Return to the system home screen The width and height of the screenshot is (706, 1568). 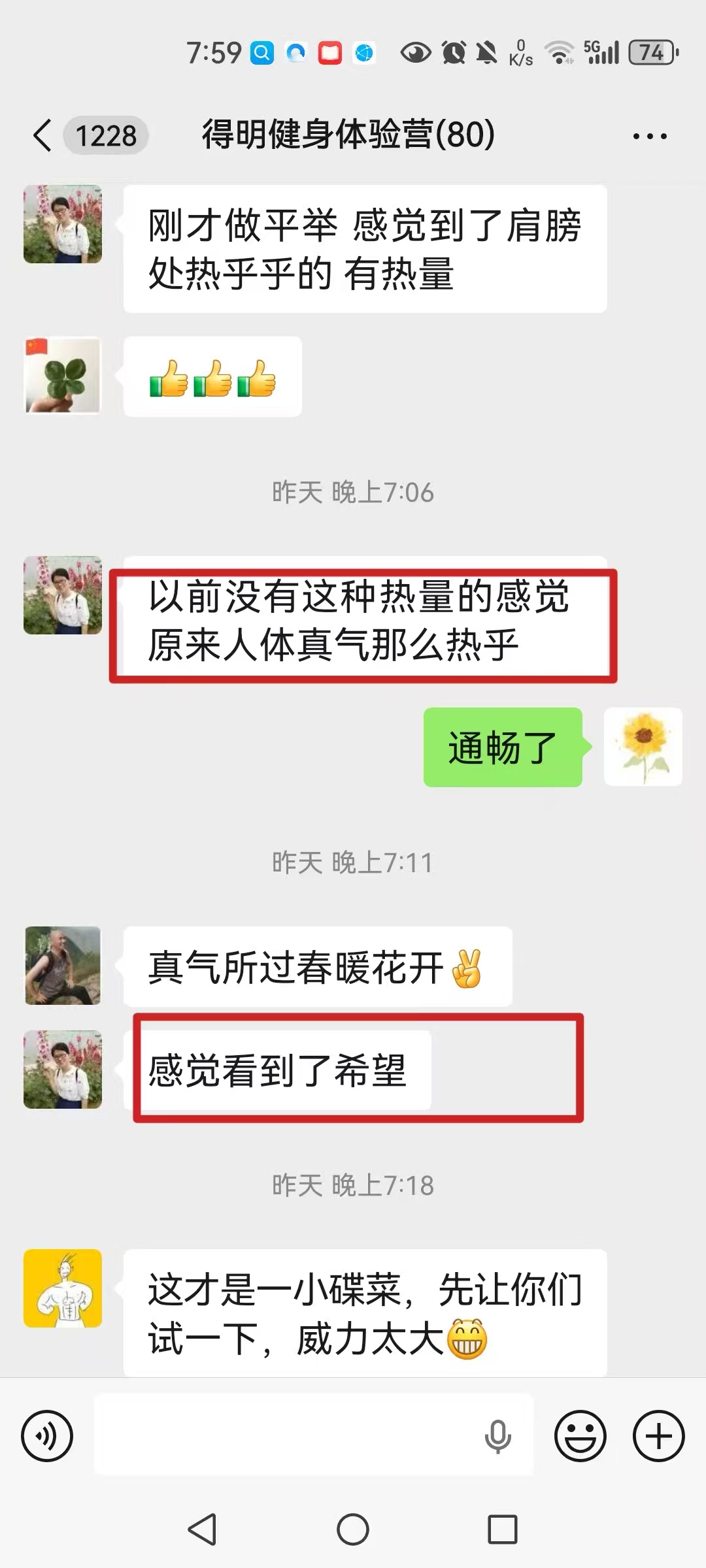click(x=353, y=1530)
